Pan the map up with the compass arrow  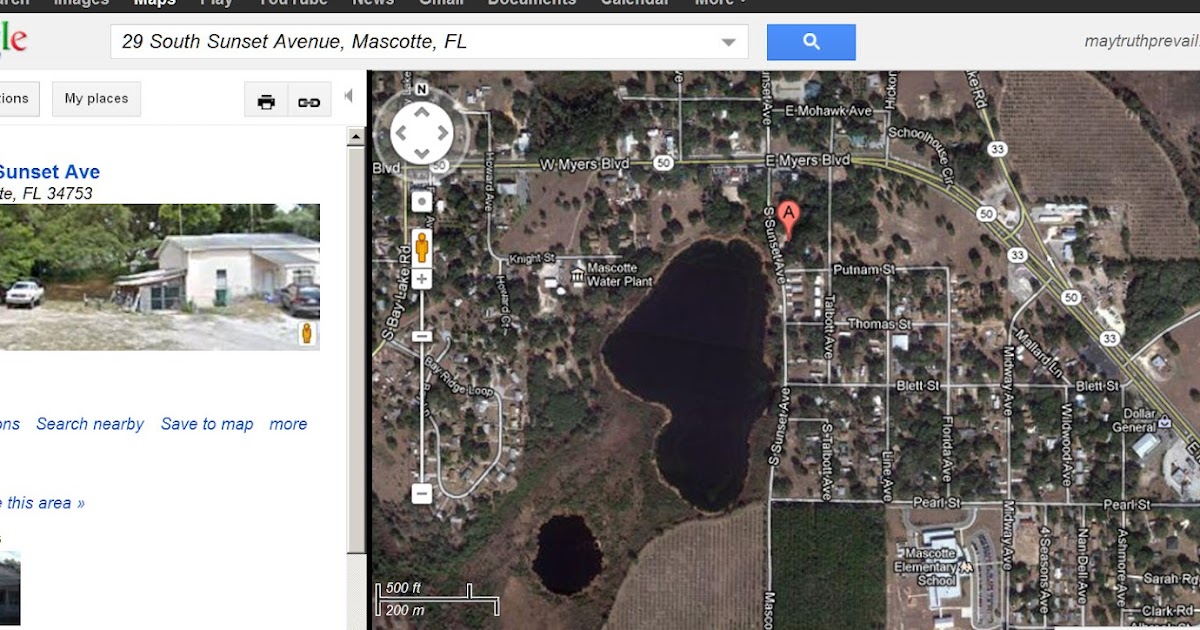pos(422,112)
